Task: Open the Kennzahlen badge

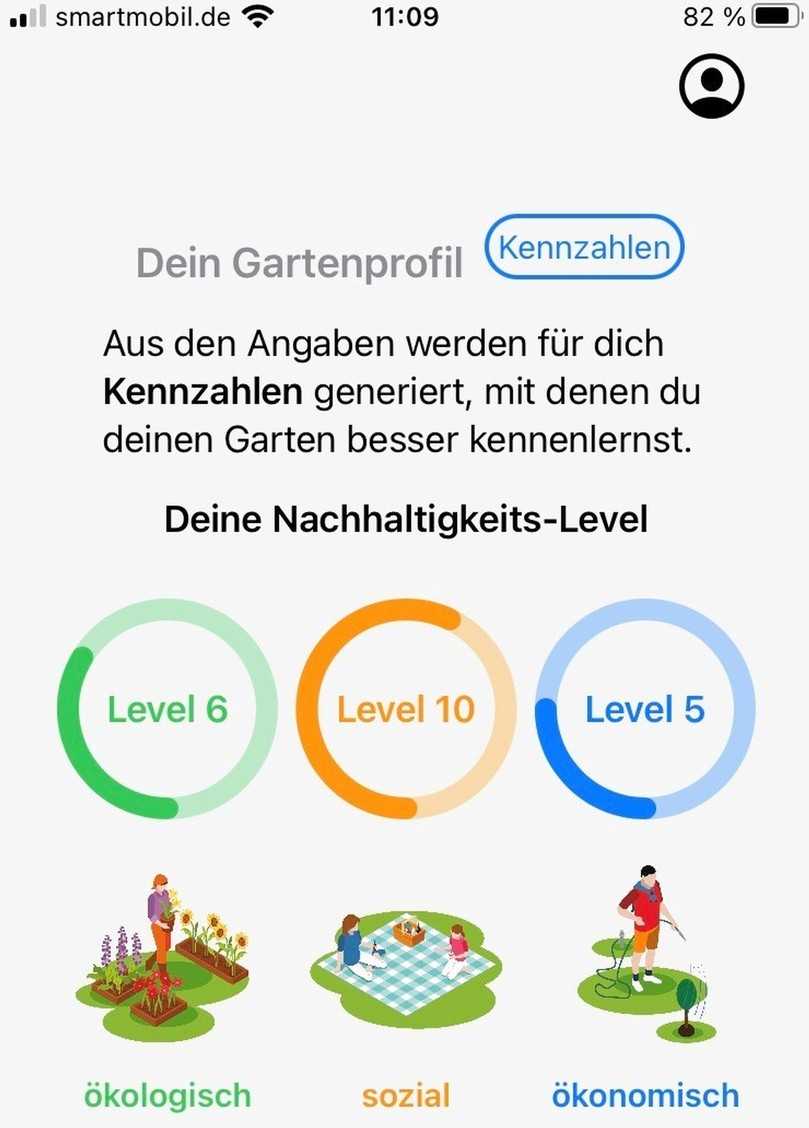Action: click(583, 247)
